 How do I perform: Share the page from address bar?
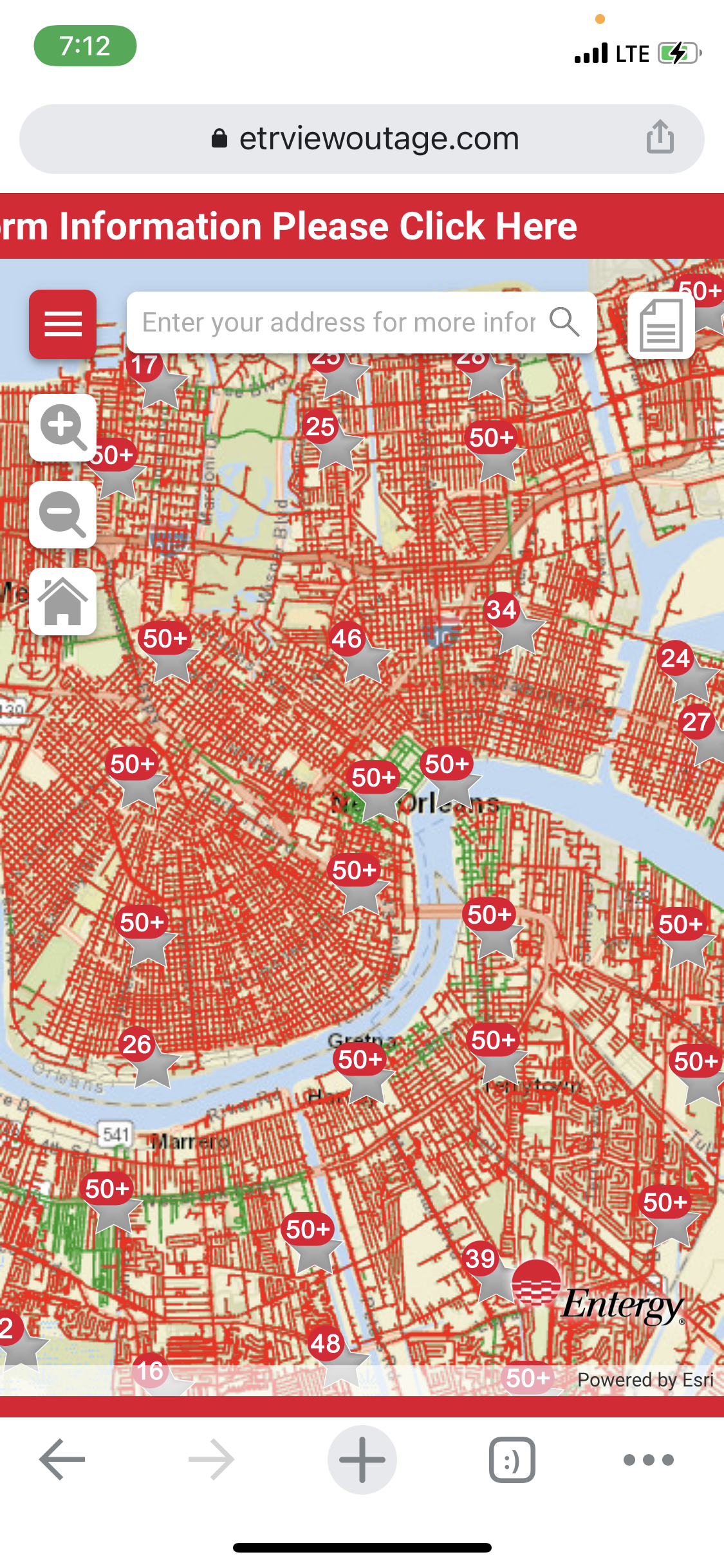pos(660,138)
